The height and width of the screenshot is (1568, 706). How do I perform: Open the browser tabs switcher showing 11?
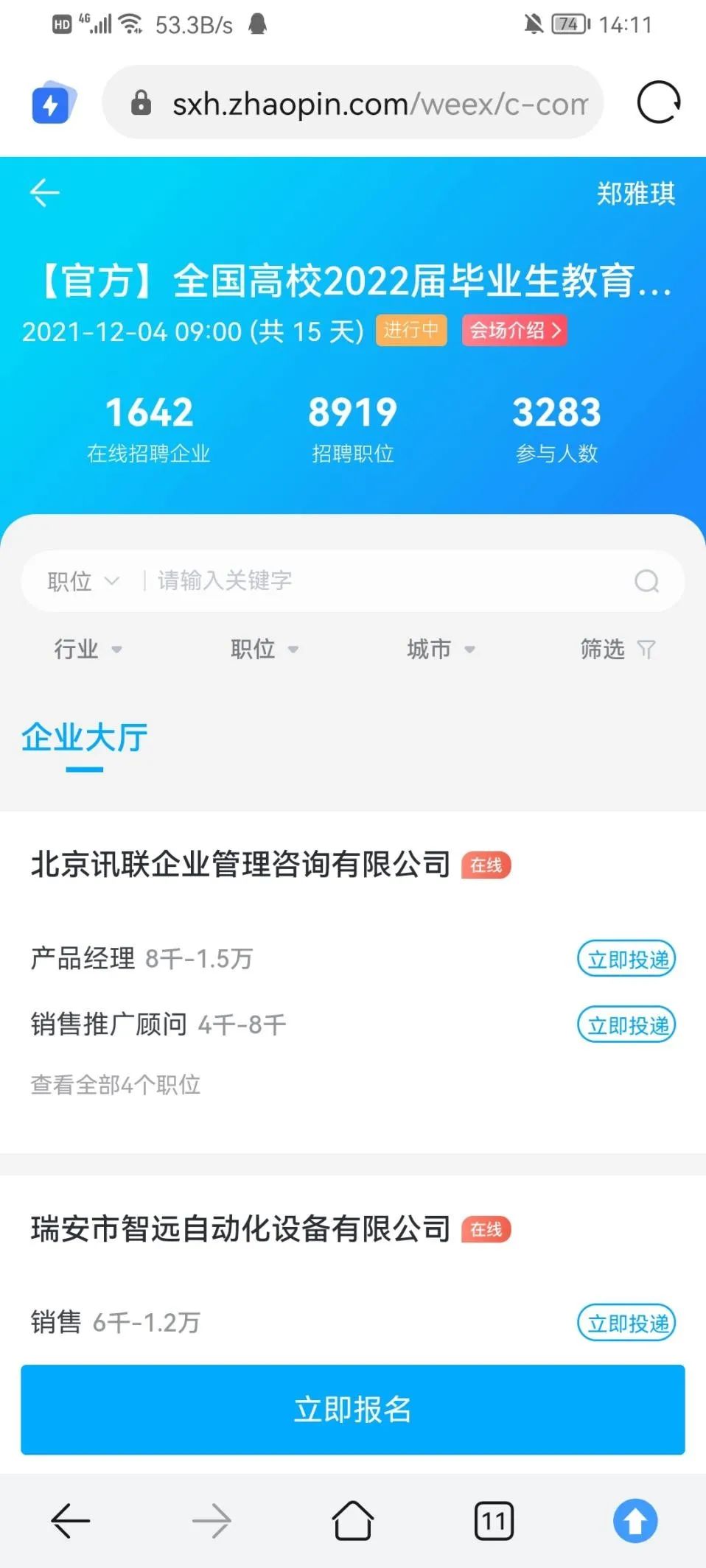point(494,1521)
